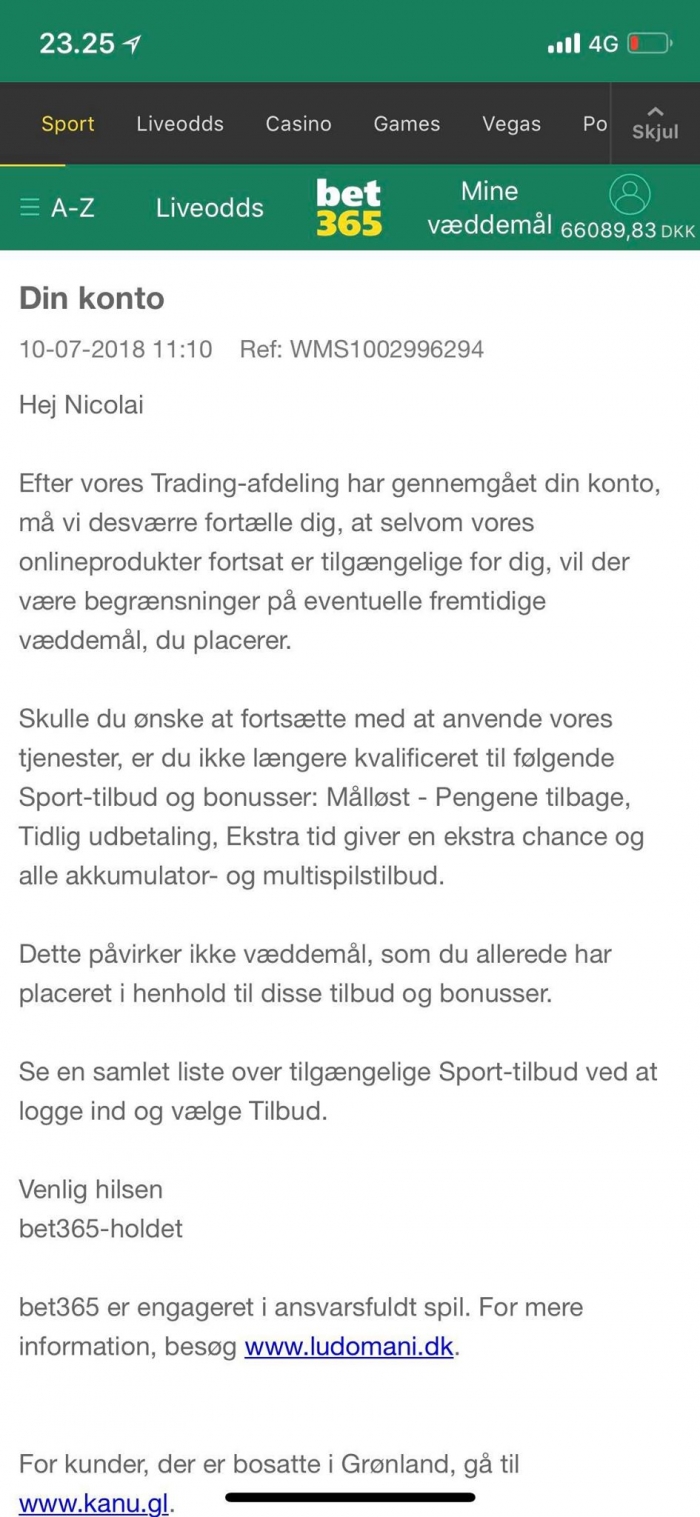
Task: Tap the bet365 logo to go home
Action: pyautogui.click(x=349, y=208)
